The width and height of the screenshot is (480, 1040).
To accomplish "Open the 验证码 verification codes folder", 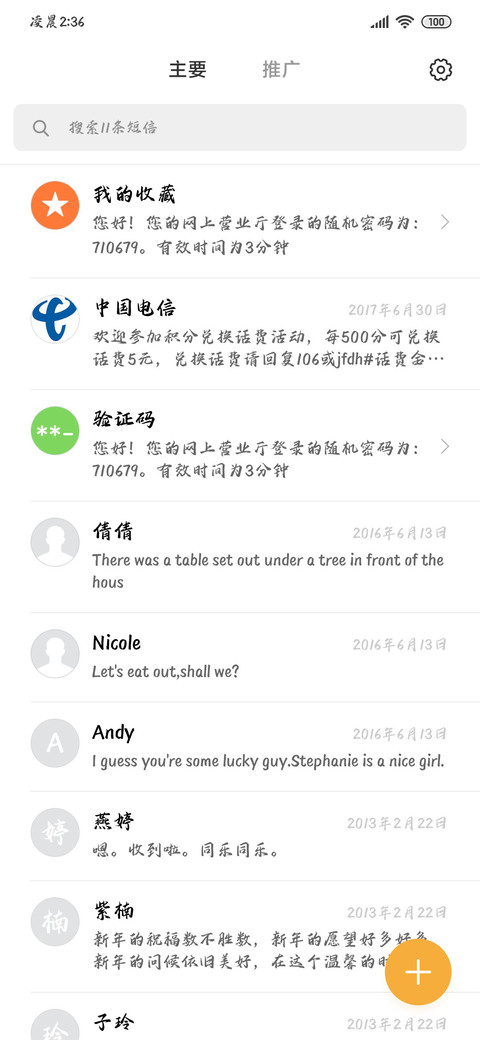I will [240, 446].
